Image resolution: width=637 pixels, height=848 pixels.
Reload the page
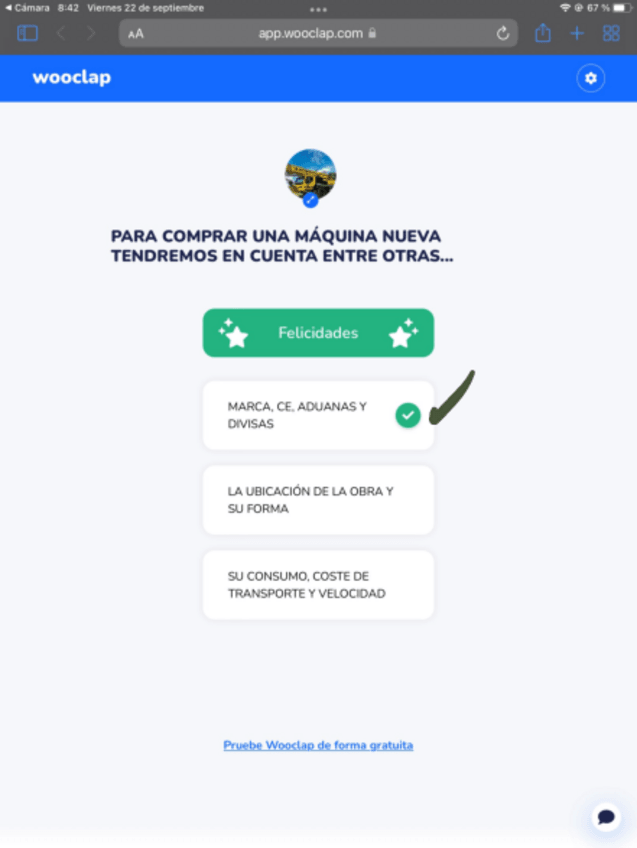tap(503, 33)
